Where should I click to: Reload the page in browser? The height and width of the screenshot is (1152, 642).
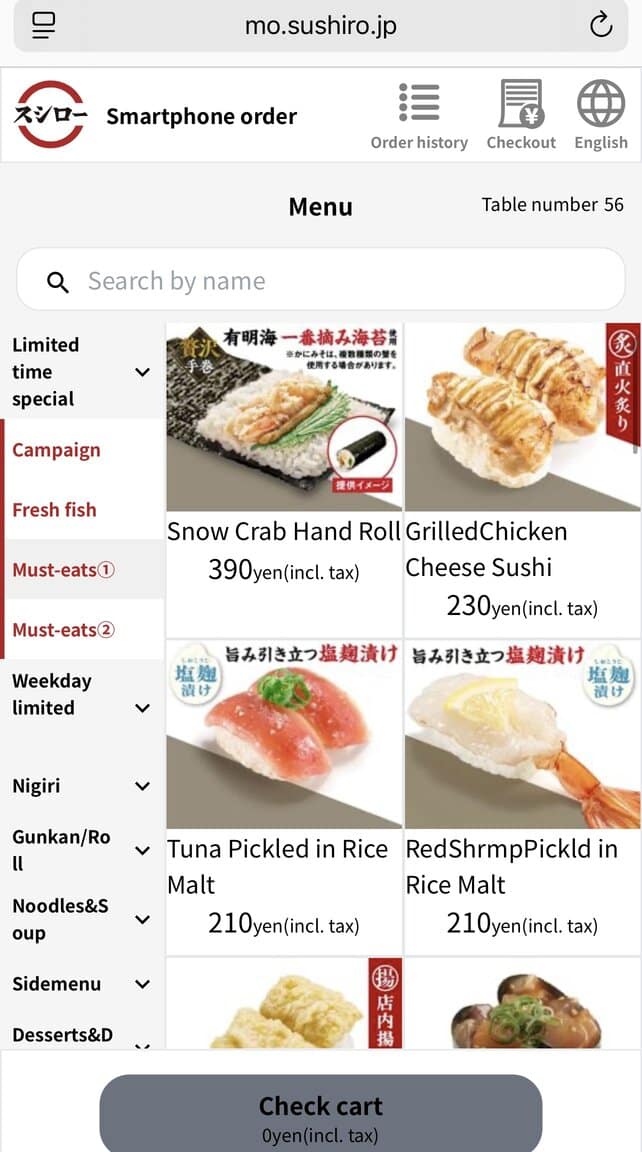coord(600,26)
